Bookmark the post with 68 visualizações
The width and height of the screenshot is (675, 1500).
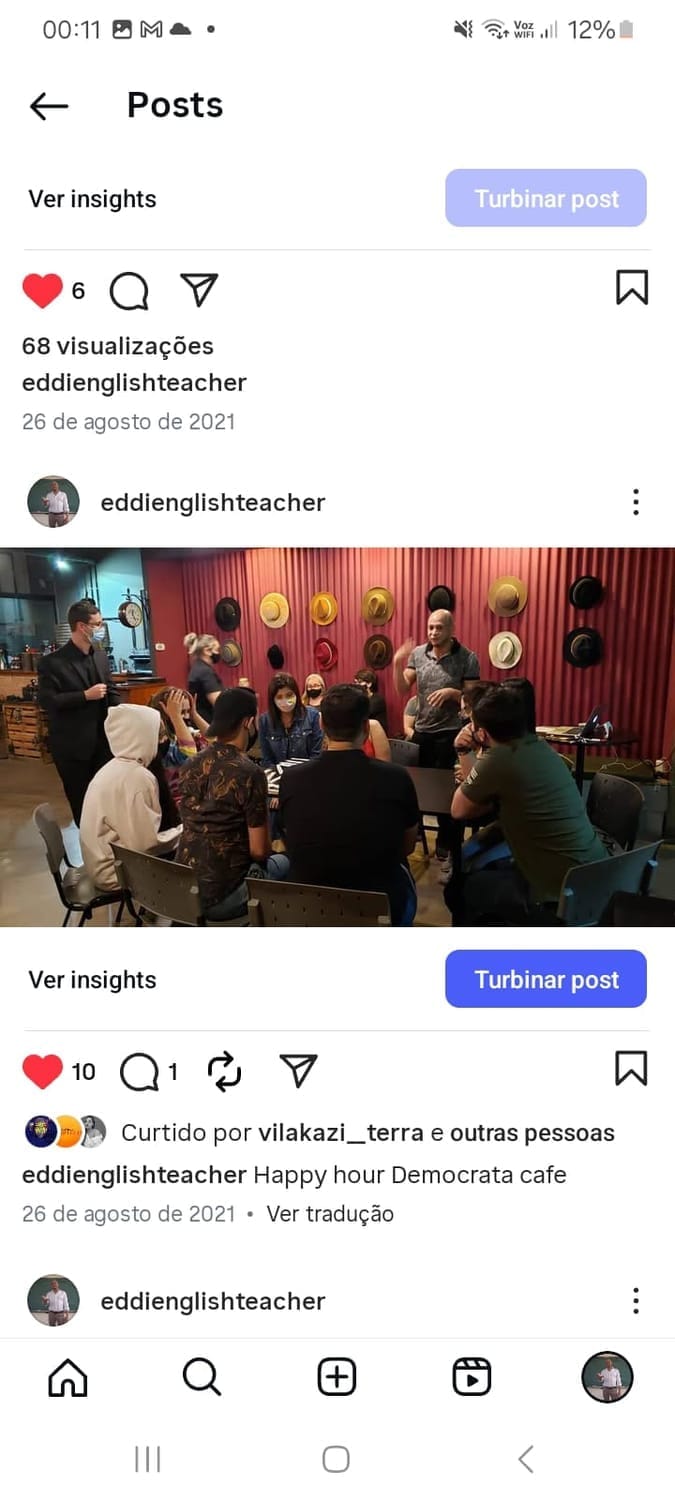tap(631, 288)
